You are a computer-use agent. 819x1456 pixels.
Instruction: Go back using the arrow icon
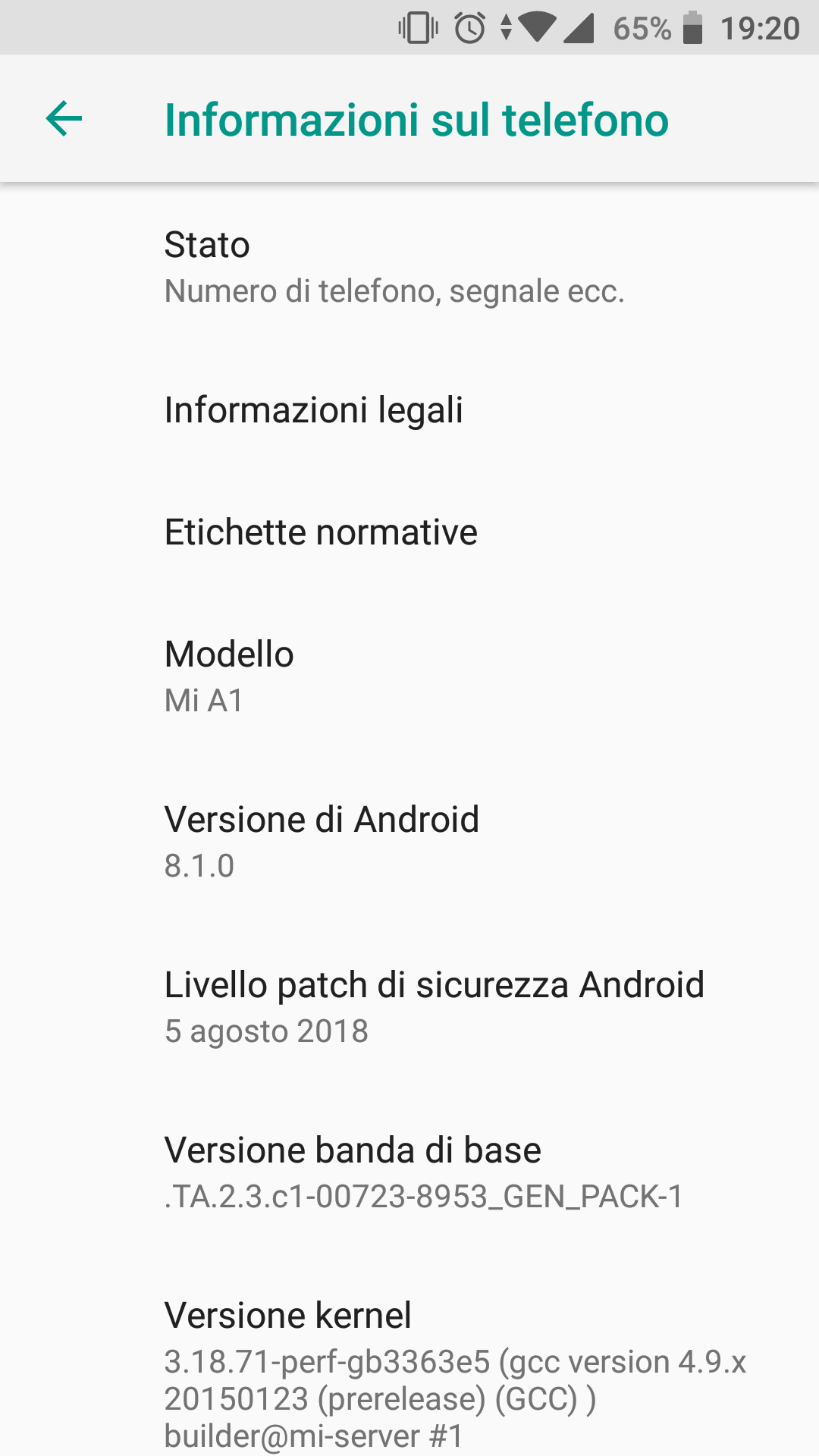64,119
